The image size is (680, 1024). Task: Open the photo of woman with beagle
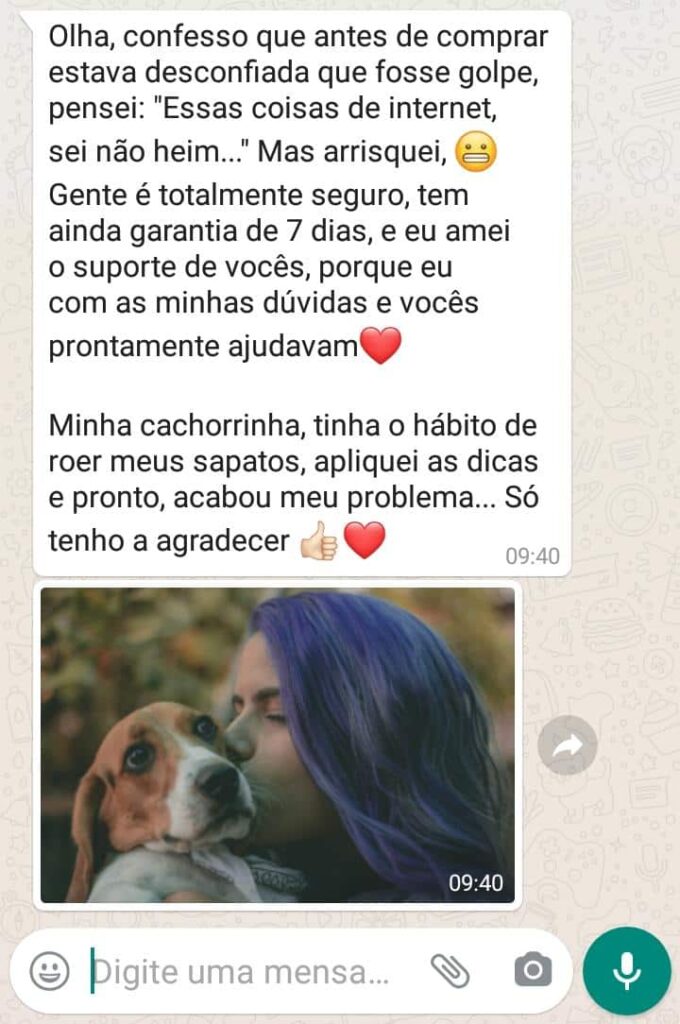click(x=277, y=745)
